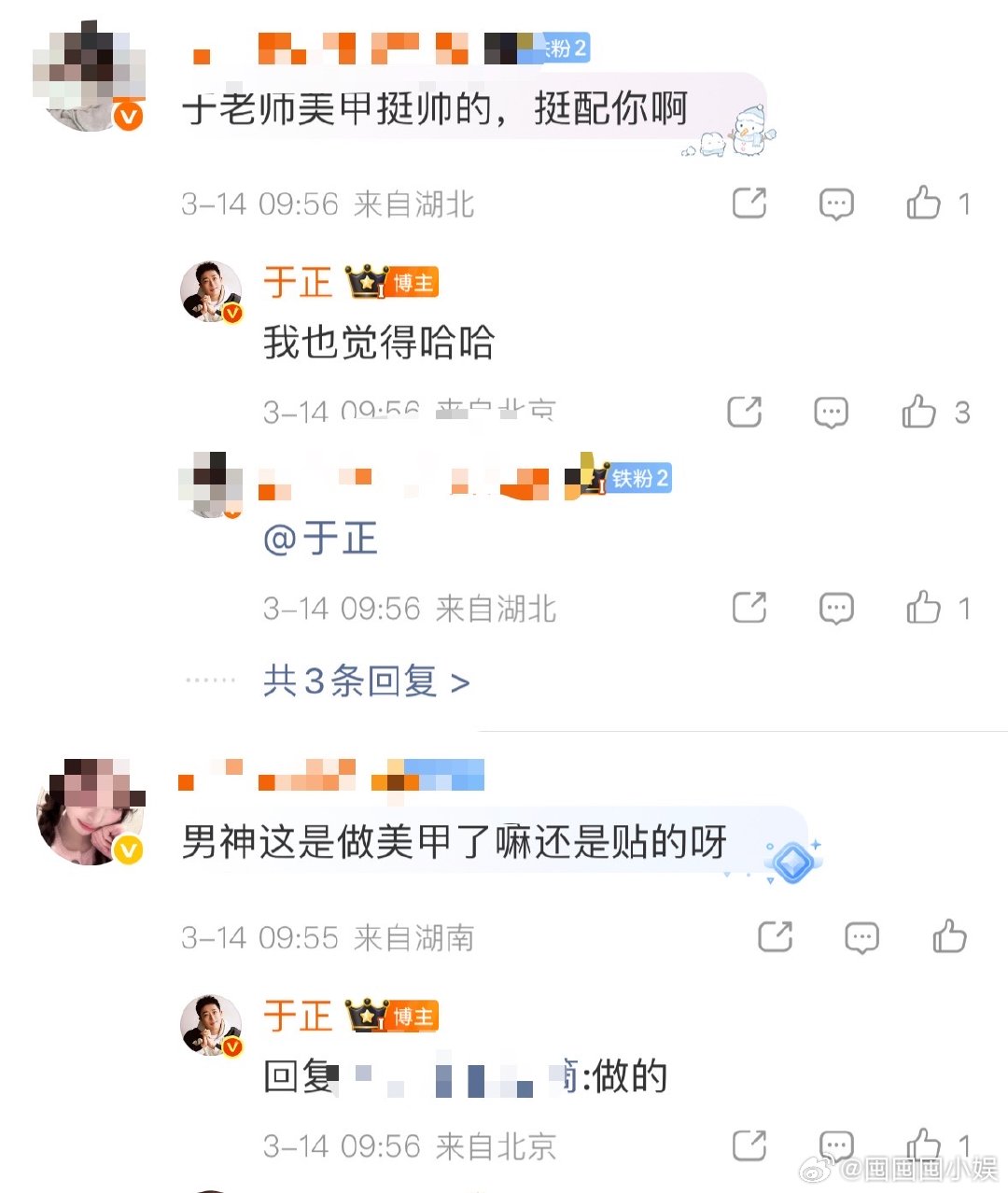Click the like thumb on the @于正 comment
The width and height of the screenshot is (1008, 1193).
coord(923,607)
